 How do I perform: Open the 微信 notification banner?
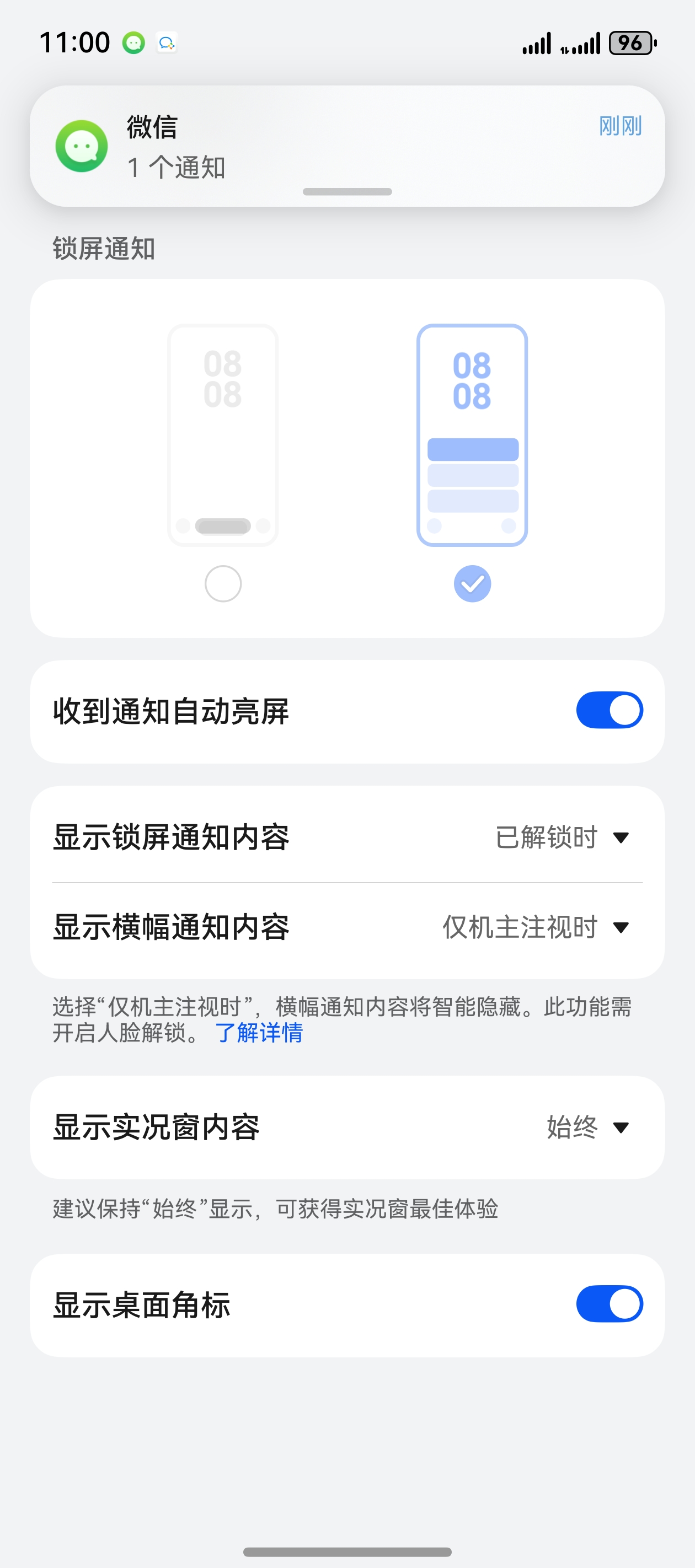point(346,146)
